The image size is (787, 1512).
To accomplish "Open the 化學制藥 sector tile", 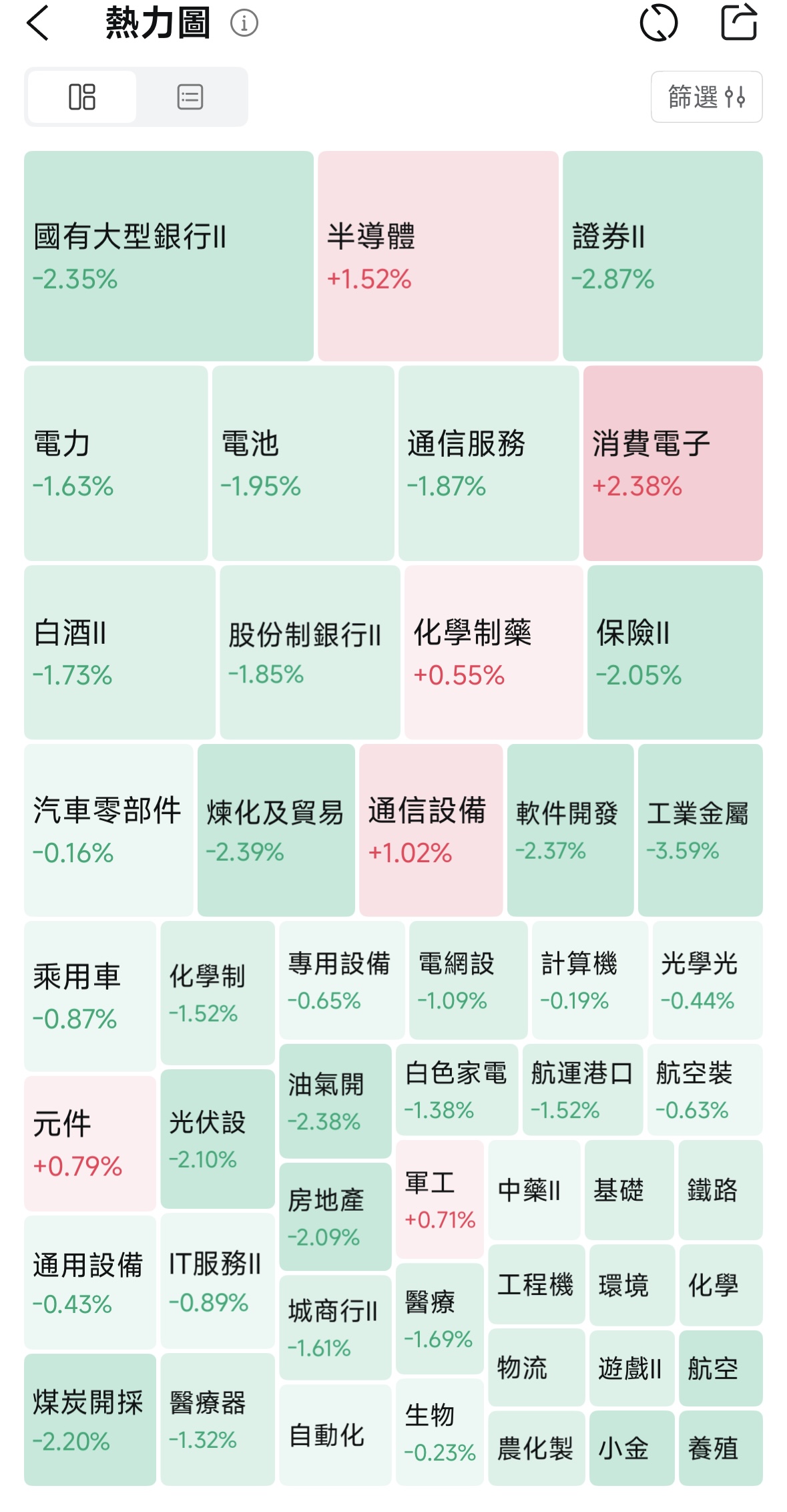I will tap(493, 652).
